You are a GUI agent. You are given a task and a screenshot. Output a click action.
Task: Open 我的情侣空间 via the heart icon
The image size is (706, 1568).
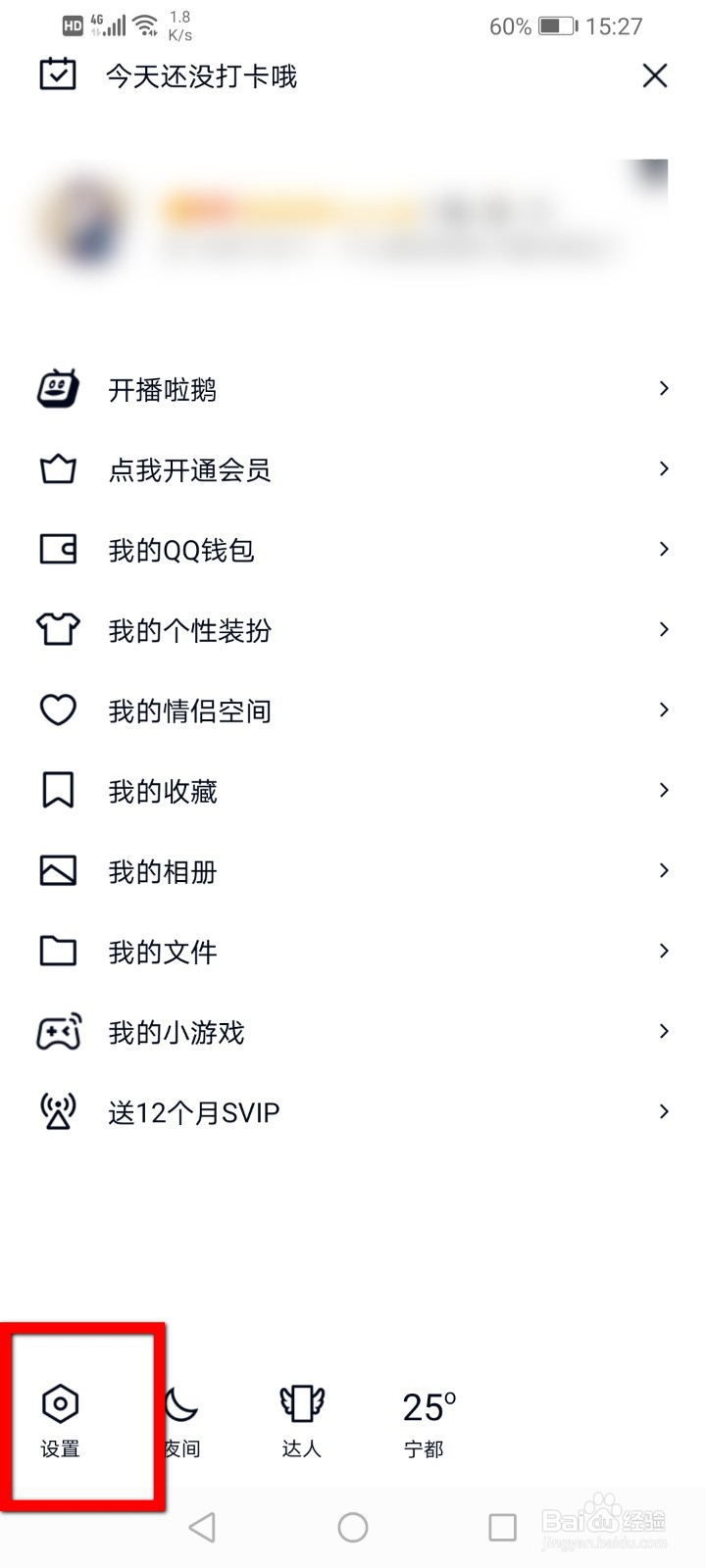click(59, 710)
